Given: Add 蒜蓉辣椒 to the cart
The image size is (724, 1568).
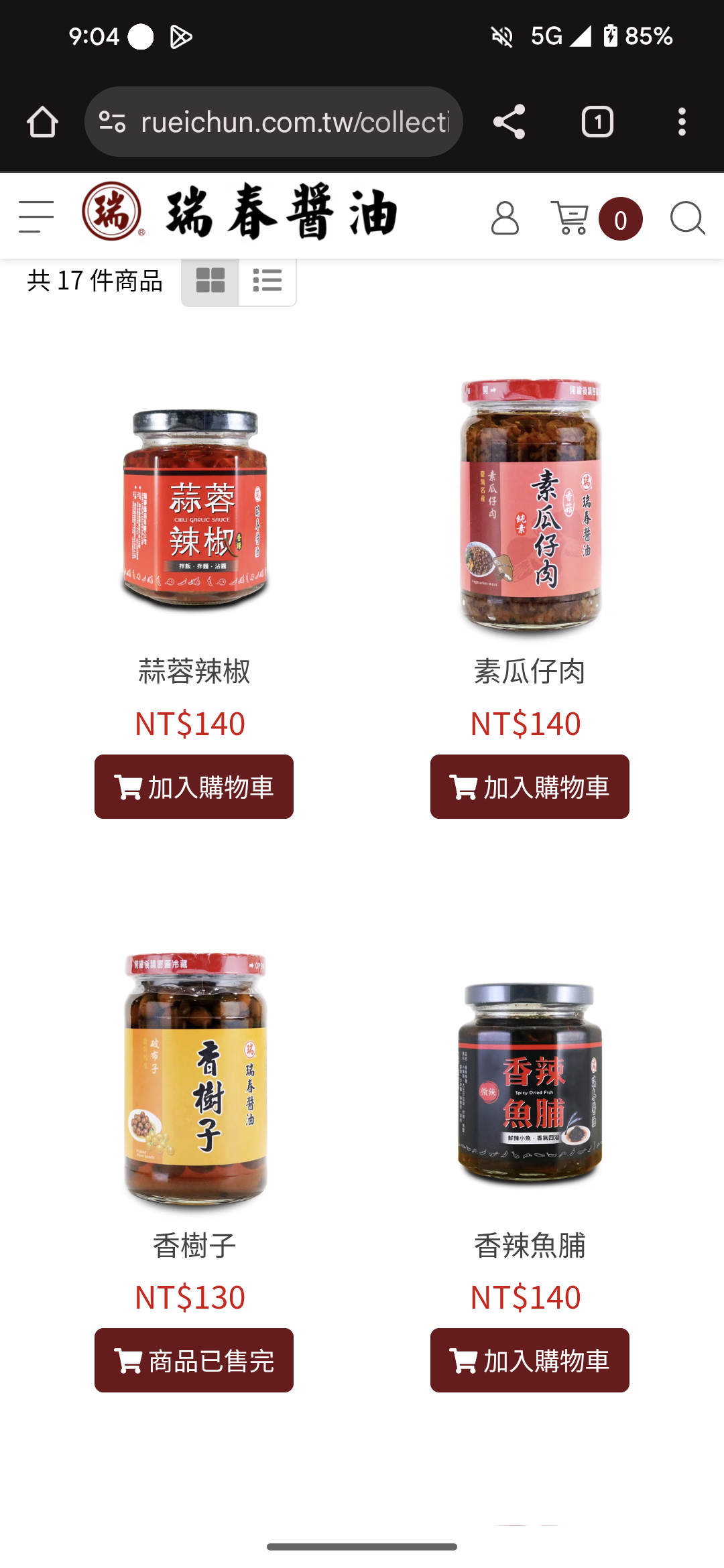Looking at the screenshot, I should coord(194,787).
